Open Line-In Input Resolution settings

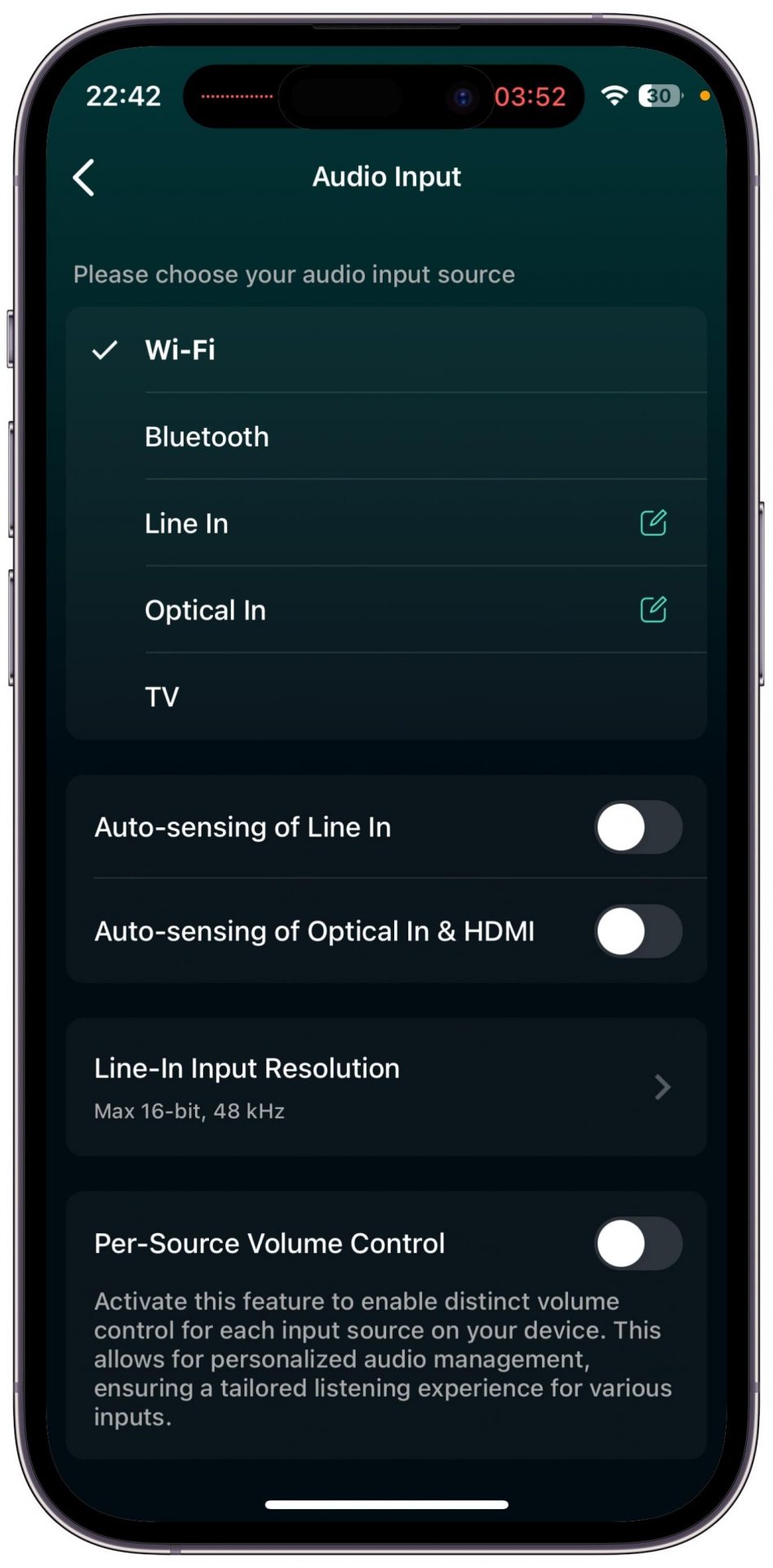click(386, 1087)
